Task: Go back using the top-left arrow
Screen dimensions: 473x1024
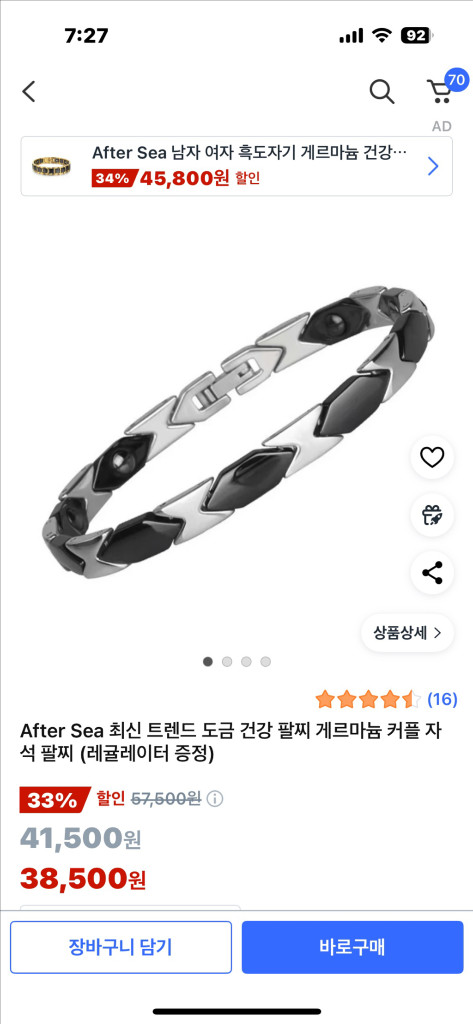Action: [29, 91]
